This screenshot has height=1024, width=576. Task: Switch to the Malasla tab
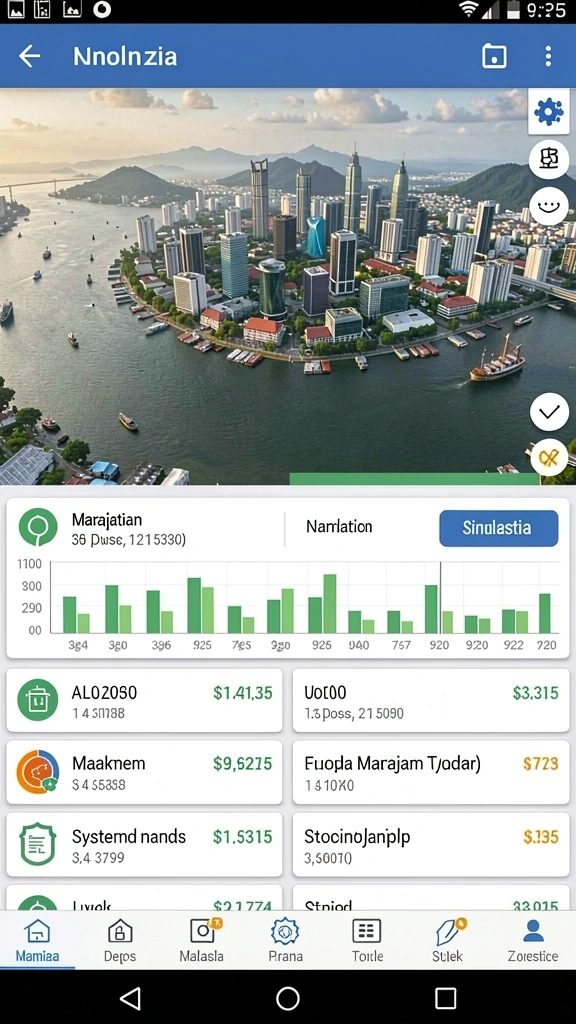coord(202,940)
